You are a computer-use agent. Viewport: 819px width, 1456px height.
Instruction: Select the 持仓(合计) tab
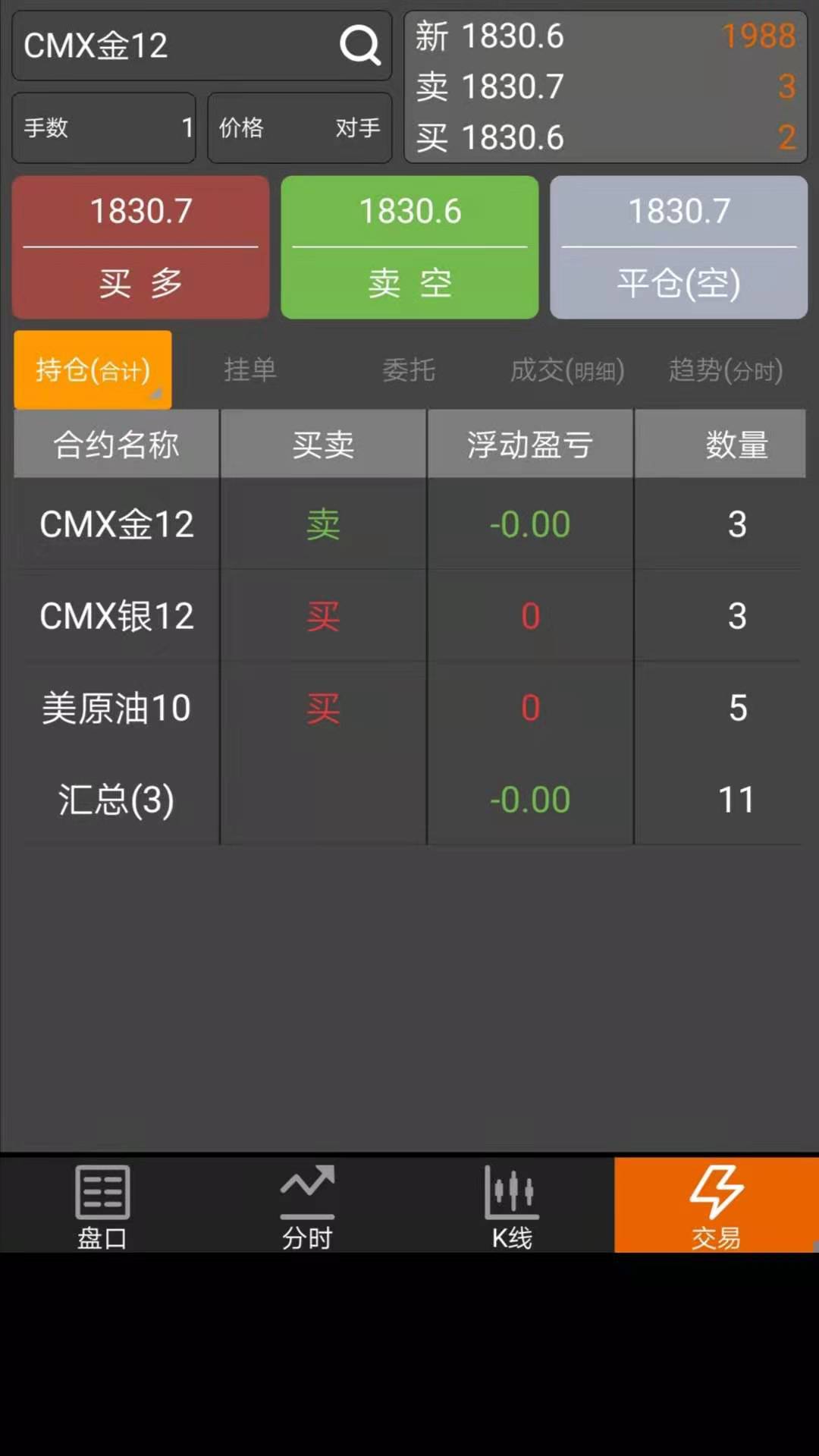click(x=93, y=370)
